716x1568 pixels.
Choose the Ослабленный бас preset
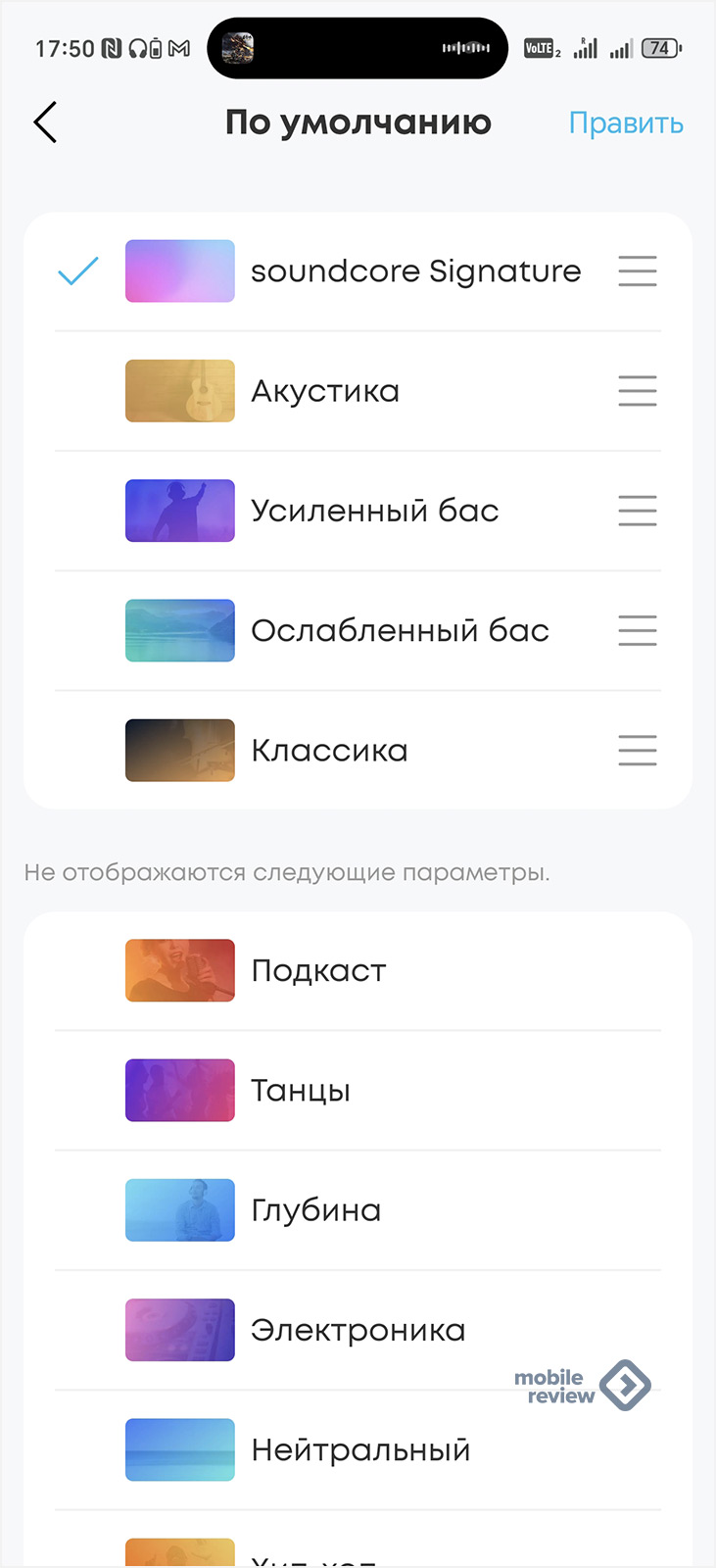[x=358, y=630]
